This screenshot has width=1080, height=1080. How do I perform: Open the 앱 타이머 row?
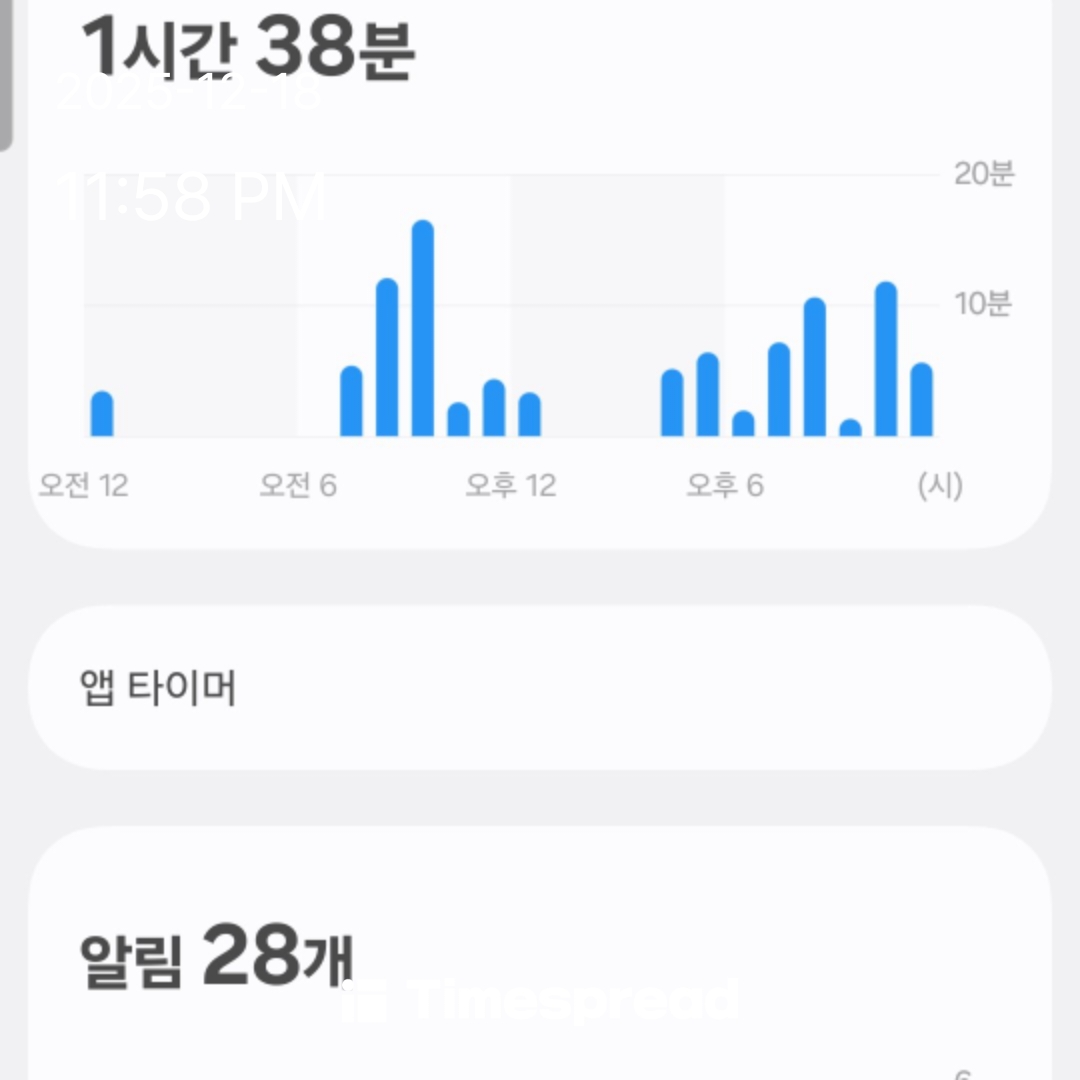[x=539, y=688]
